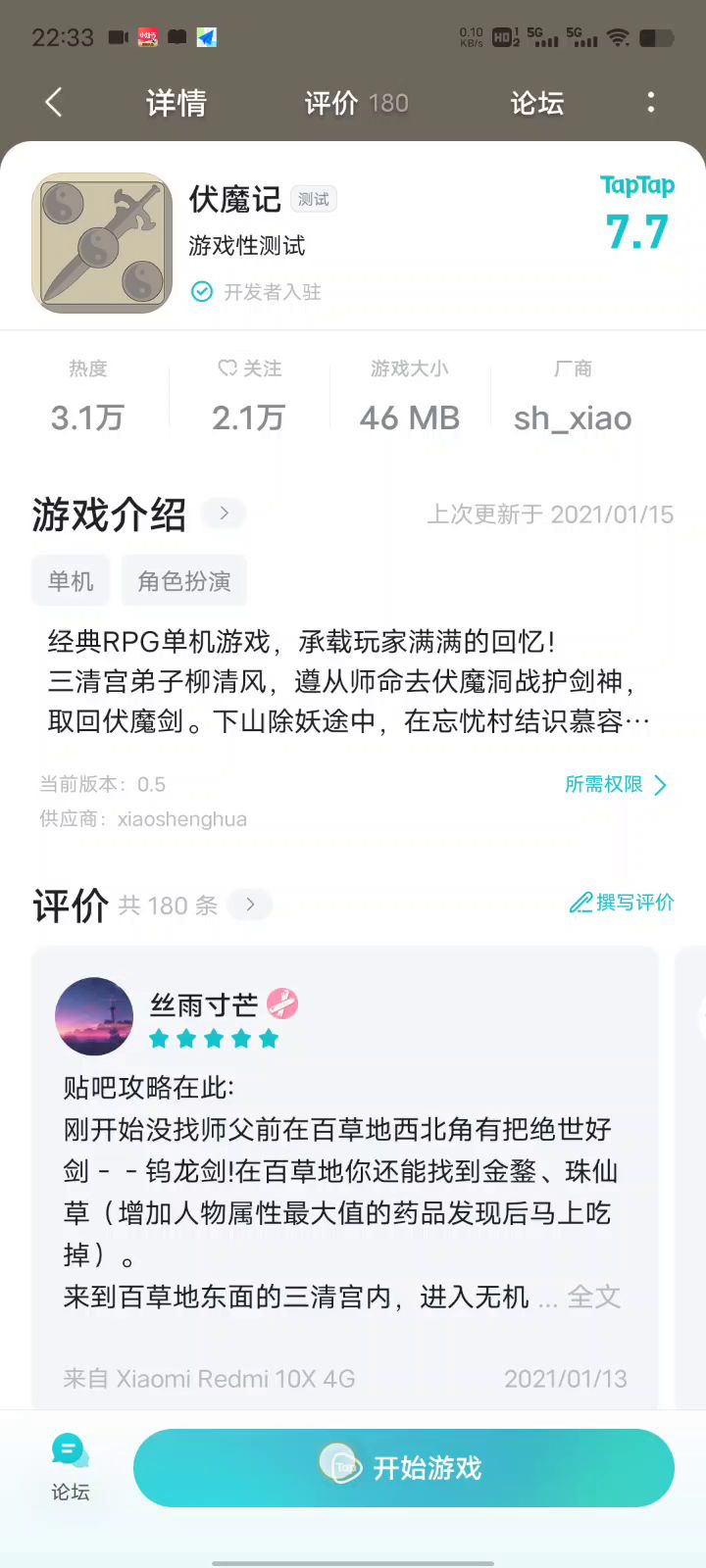Open the bottom 论坛 forum button
706x1568 pixels.
point(71,1467)
